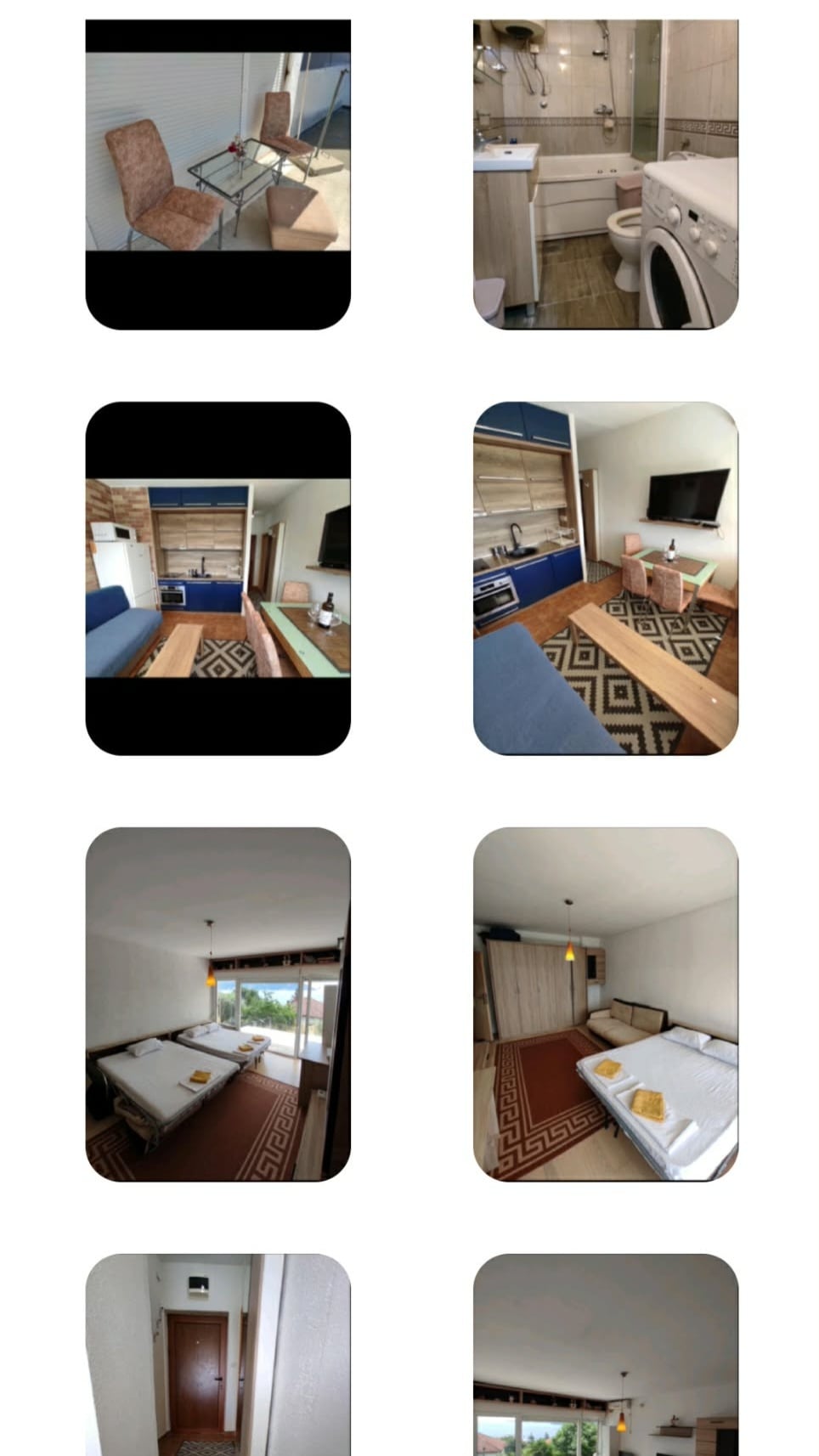The width and height of the screenshot is (819, 1456).
Task: View the letterboxed kitchen and blue sofa photo
Action: click(217, 578)
